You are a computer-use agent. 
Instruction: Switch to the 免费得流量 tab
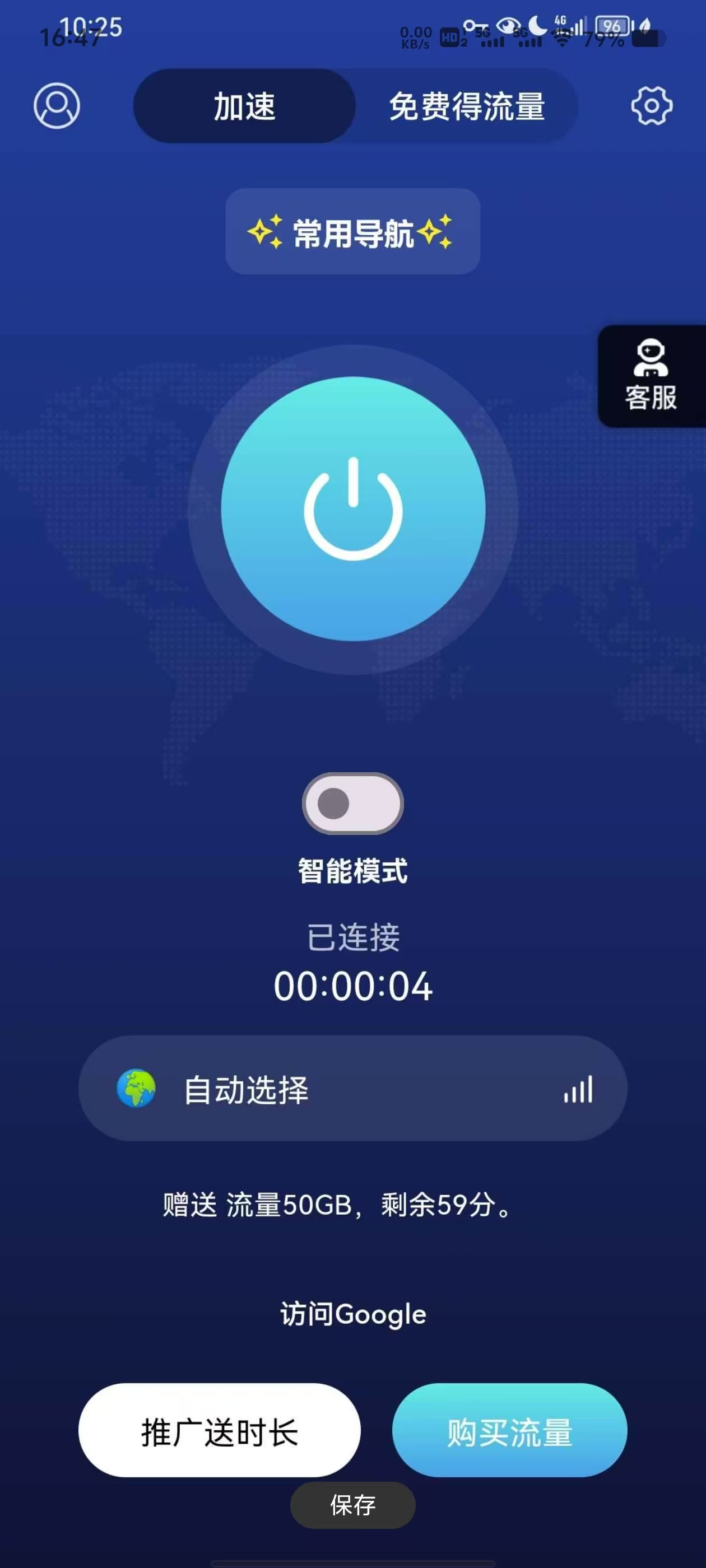click(x=467, y=106)
